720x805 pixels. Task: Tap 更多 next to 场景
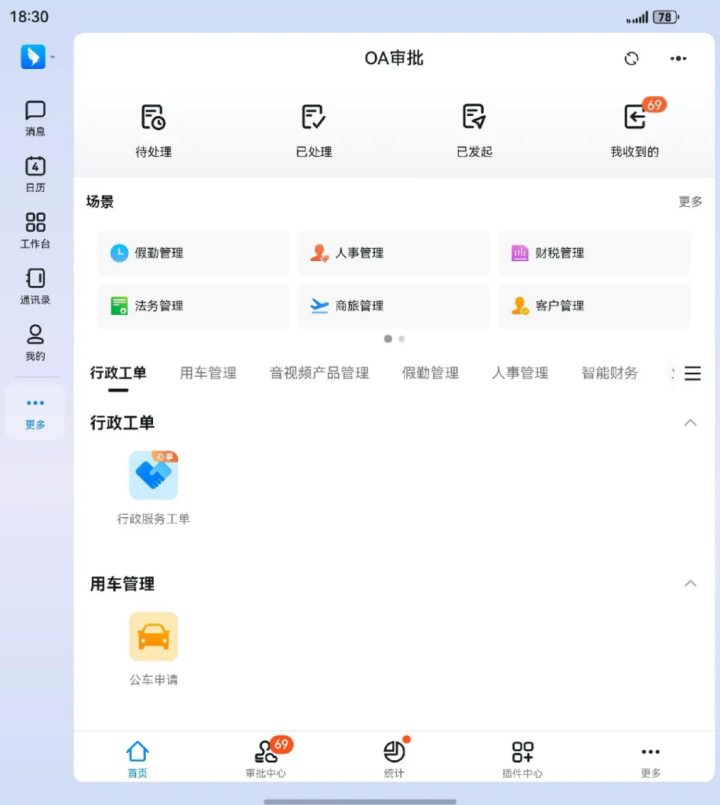pos(690,201)
